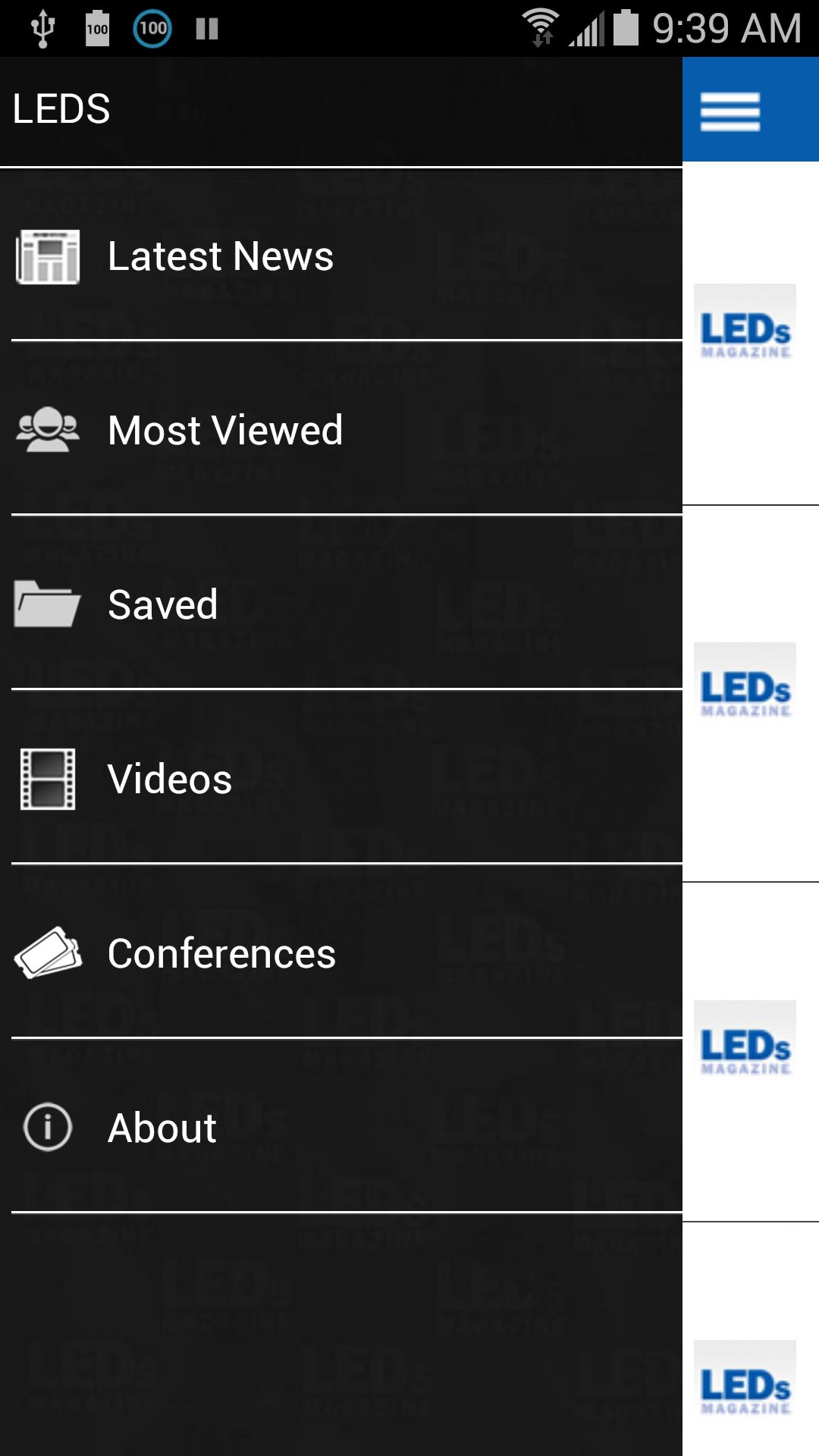Open the About page
Screen dimensions: 819x1456
coord(162,1128)
